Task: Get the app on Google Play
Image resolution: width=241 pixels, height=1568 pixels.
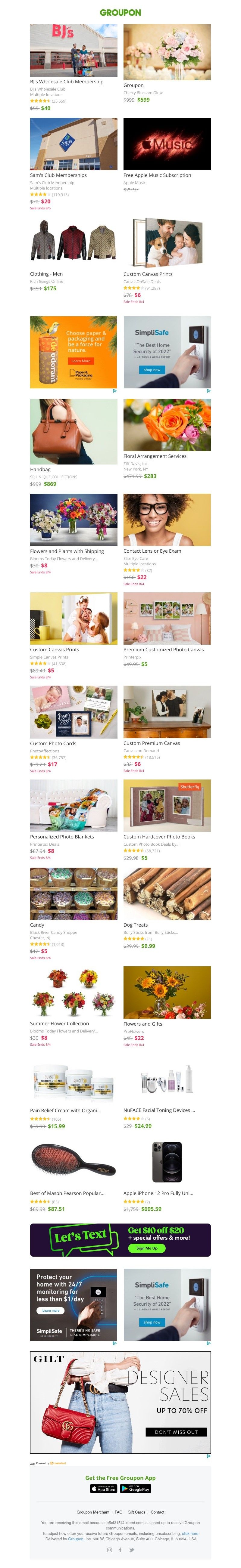Action: pos(136,1489)
